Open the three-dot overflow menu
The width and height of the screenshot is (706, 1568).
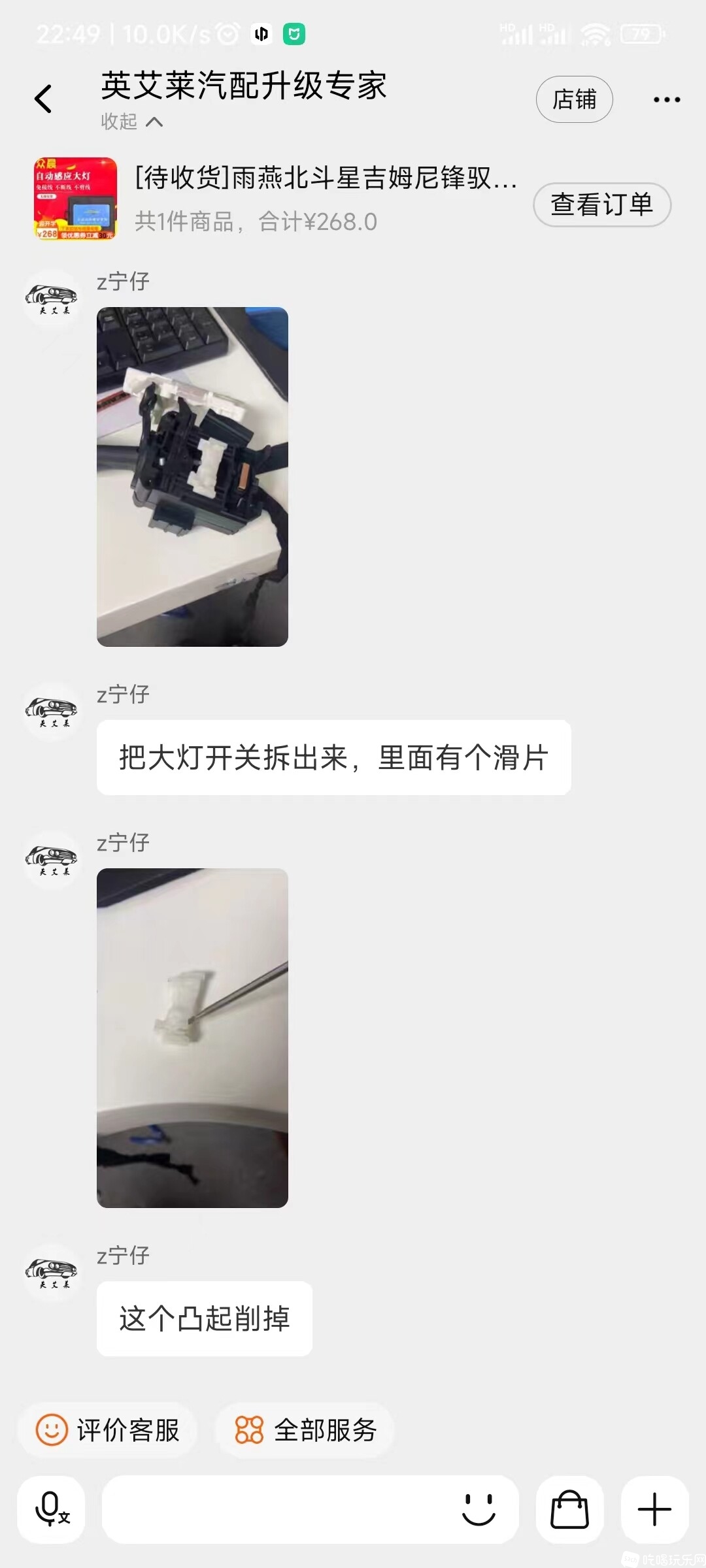(666, 99)
